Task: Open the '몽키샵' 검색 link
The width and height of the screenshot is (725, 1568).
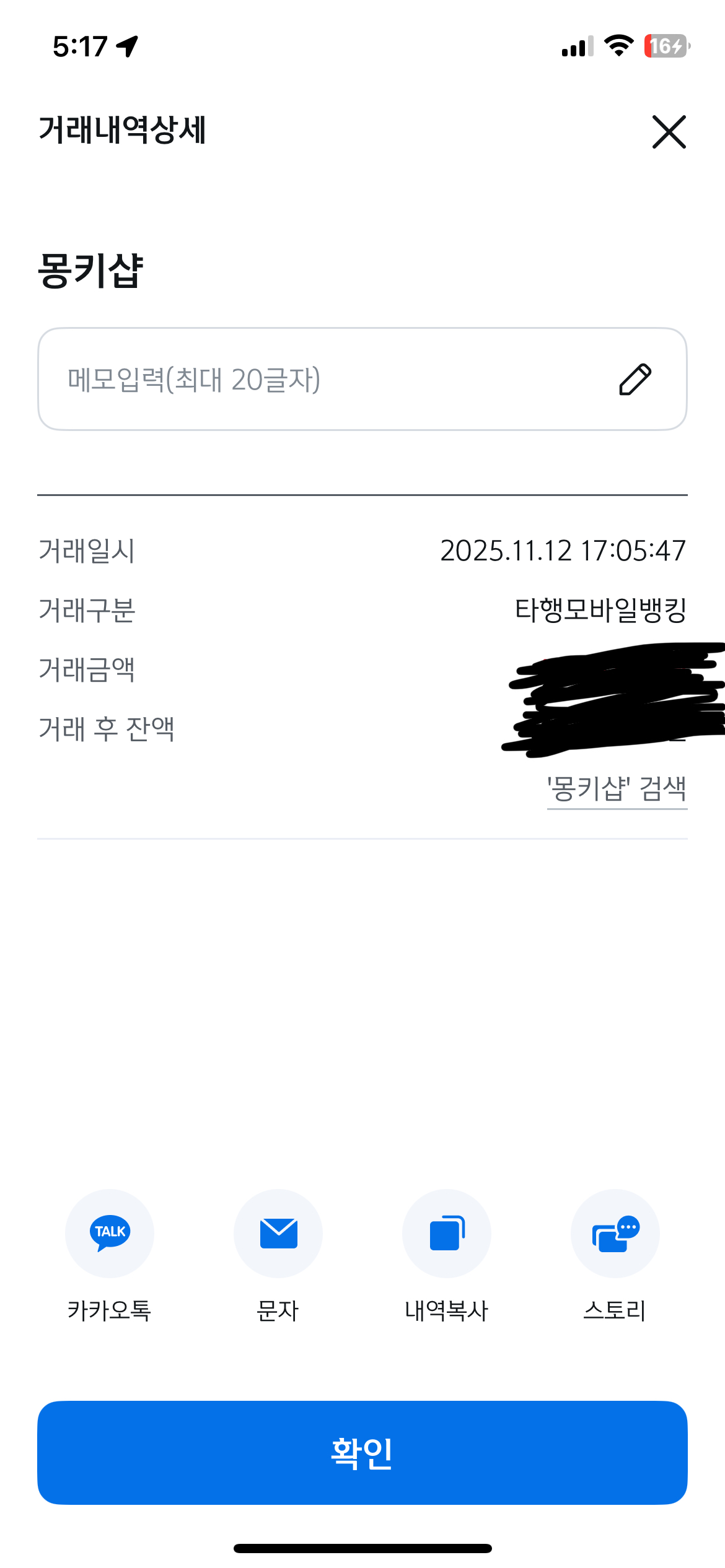Action: (x=617, y=789)
